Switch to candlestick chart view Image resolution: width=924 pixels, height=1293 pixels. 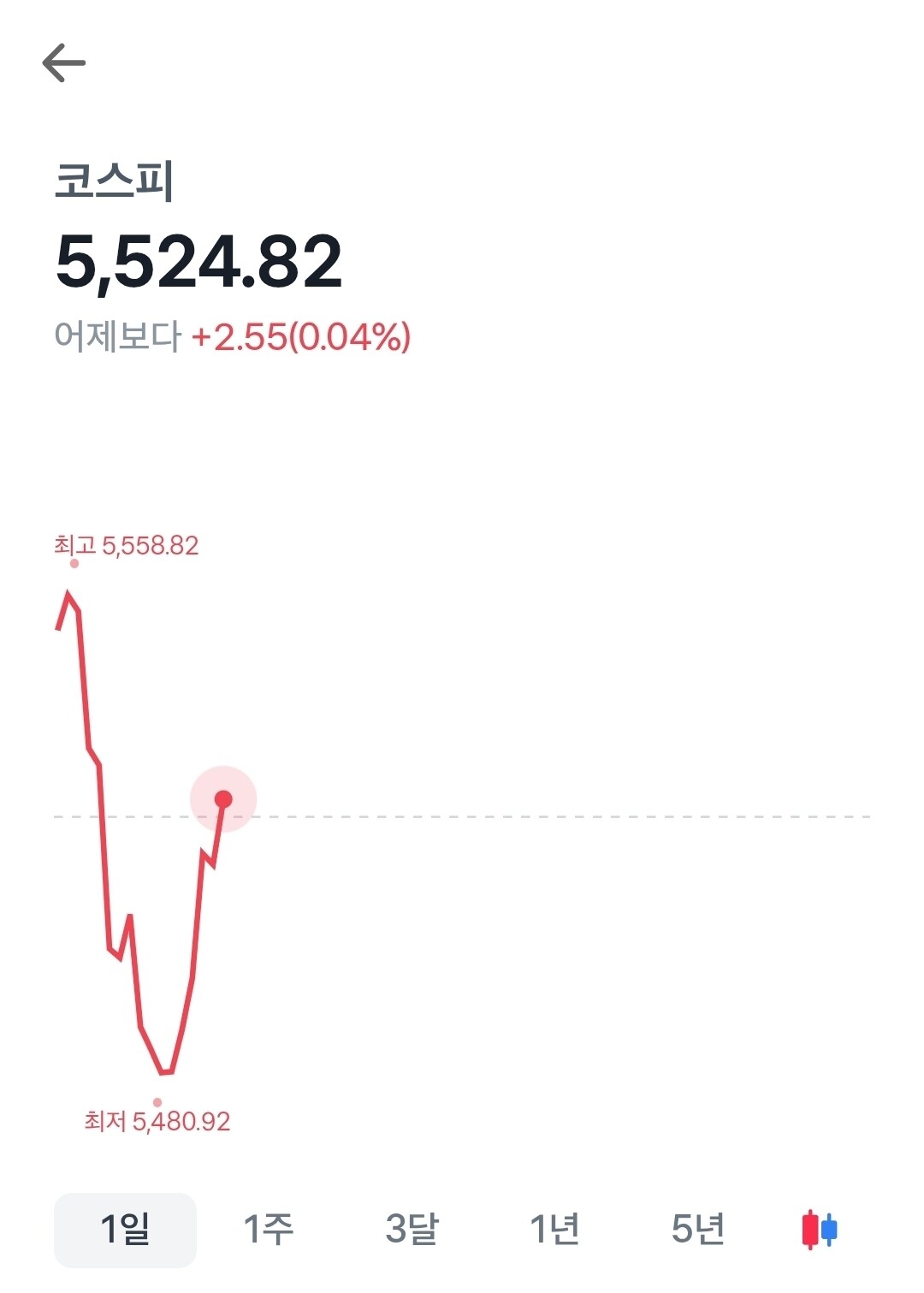tap(819, 1230)
